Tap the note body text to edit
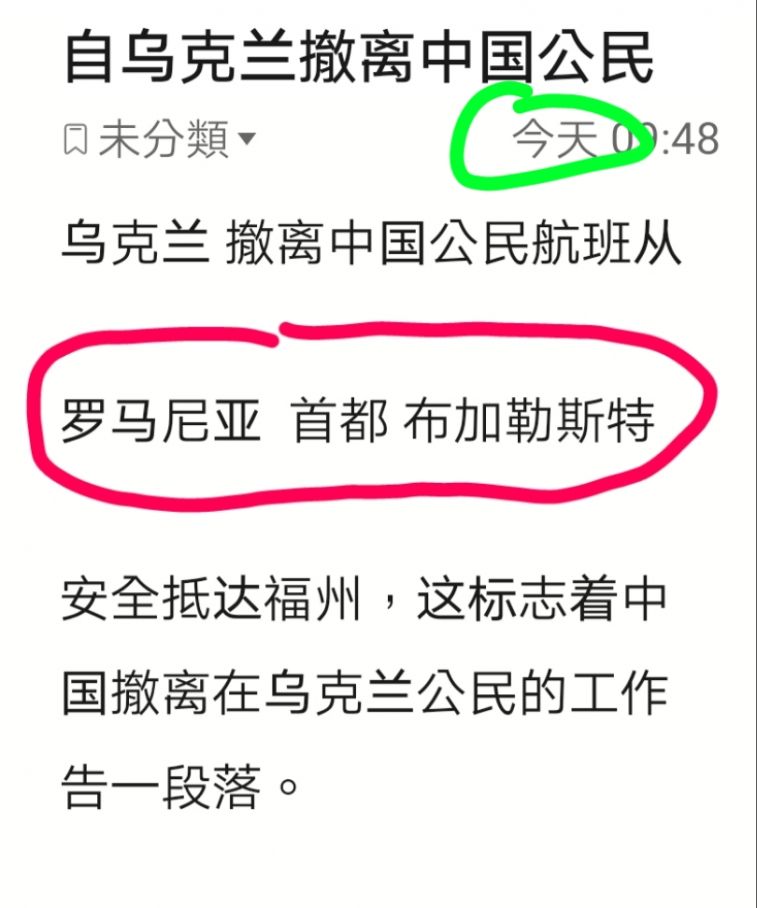Screen dimensions: 757x908 364,600
